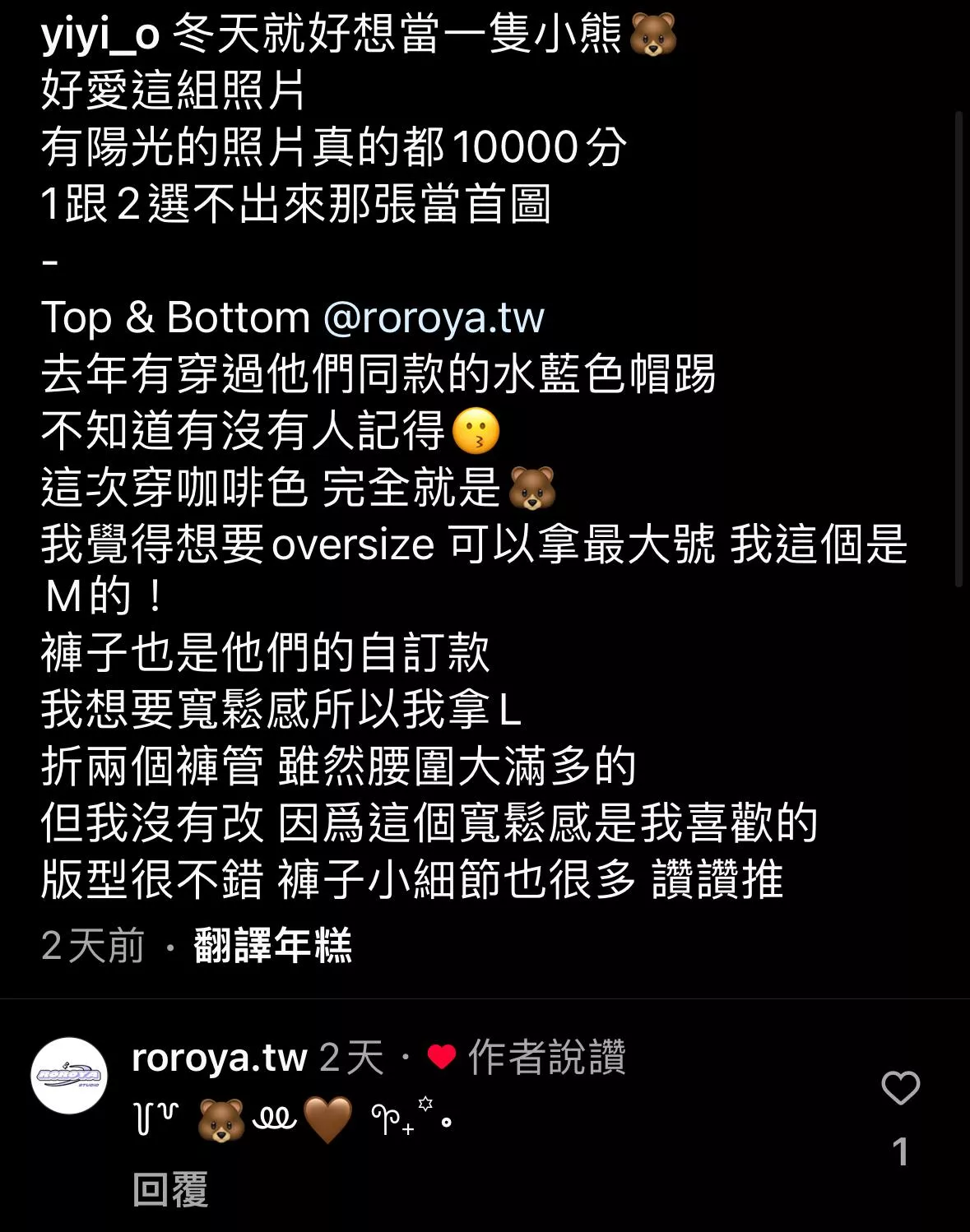
Task: Reply to roroya.tw's comment via 回覆
Action: click(170, 1189)
